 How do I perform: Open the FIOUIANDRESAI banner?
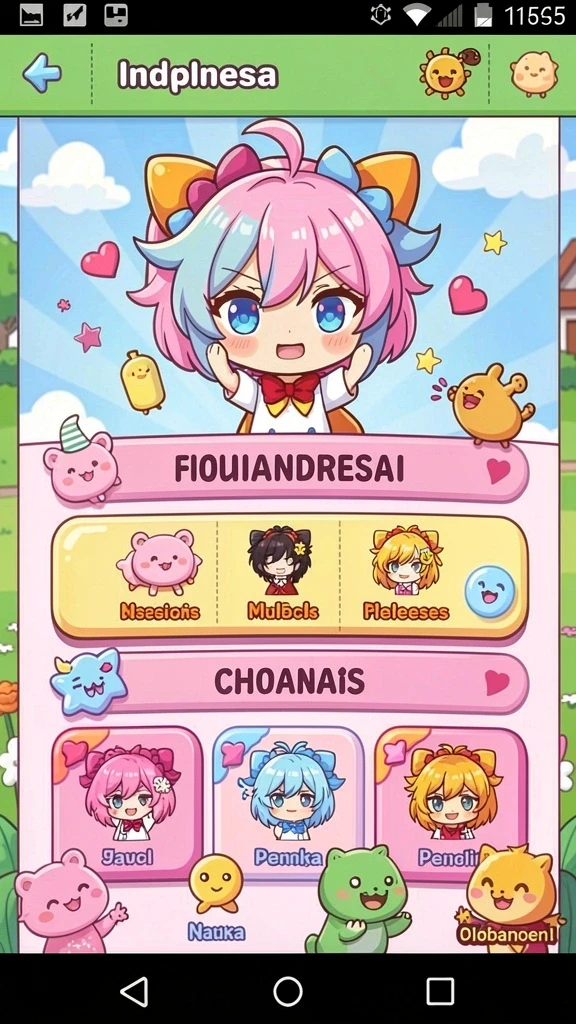[289, 468]
